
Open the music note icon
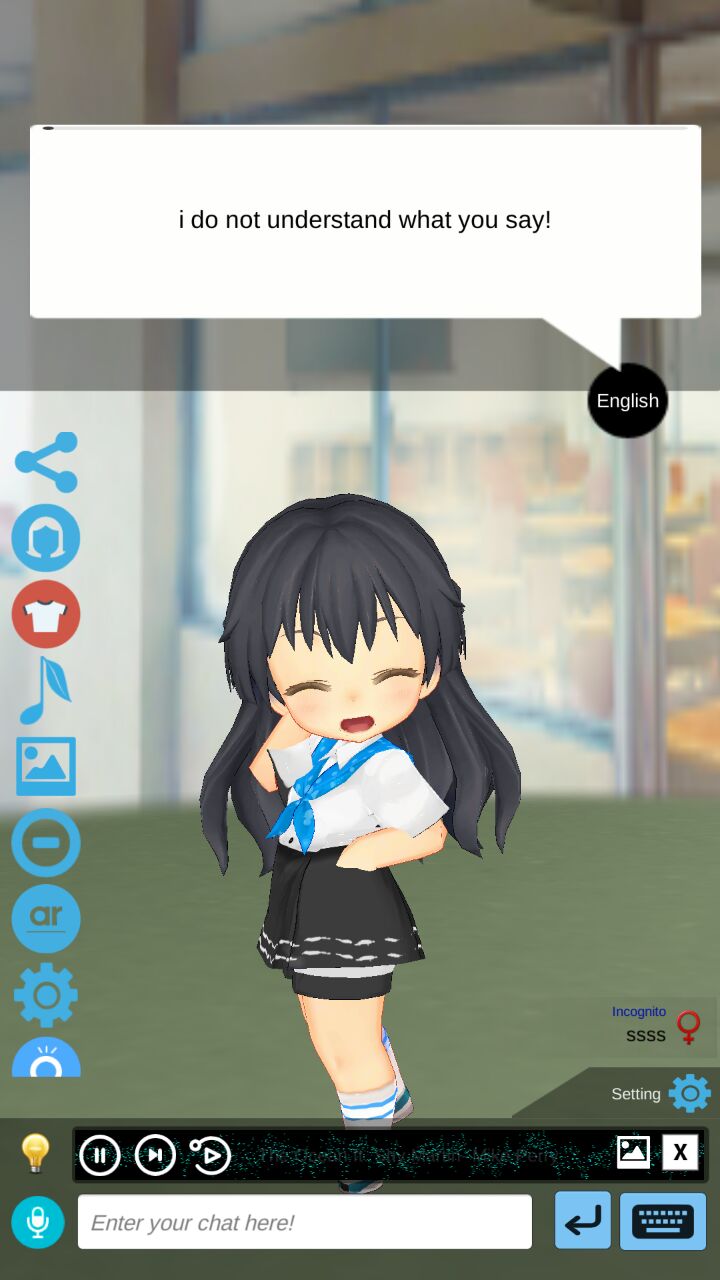46,690
